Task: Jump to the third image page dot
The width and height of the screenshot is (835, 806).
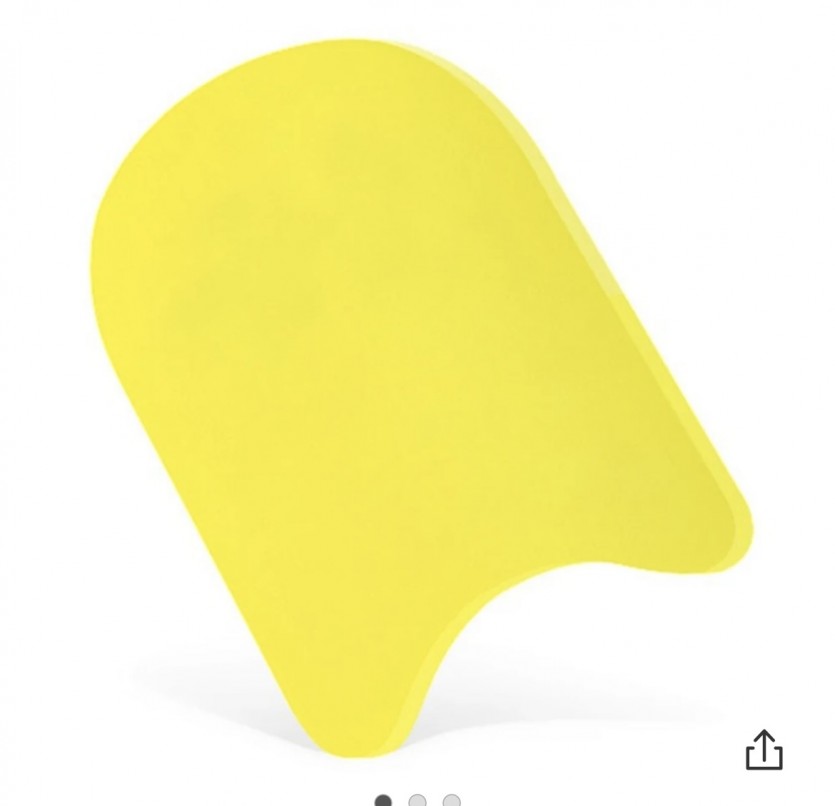Action: tap(452, 801)
